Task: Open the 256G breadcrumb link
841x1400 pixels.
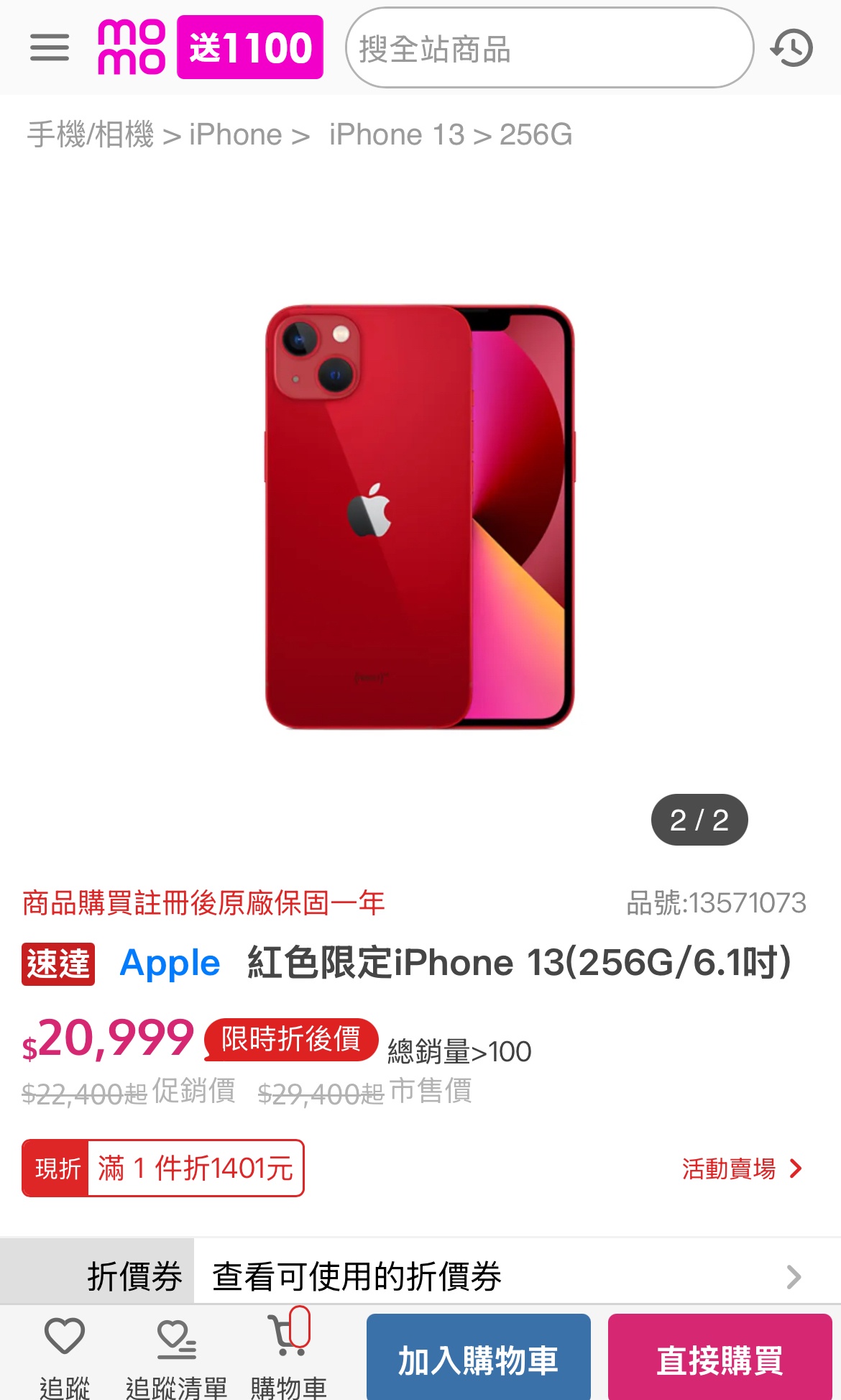Action: (x=536, y=134)
